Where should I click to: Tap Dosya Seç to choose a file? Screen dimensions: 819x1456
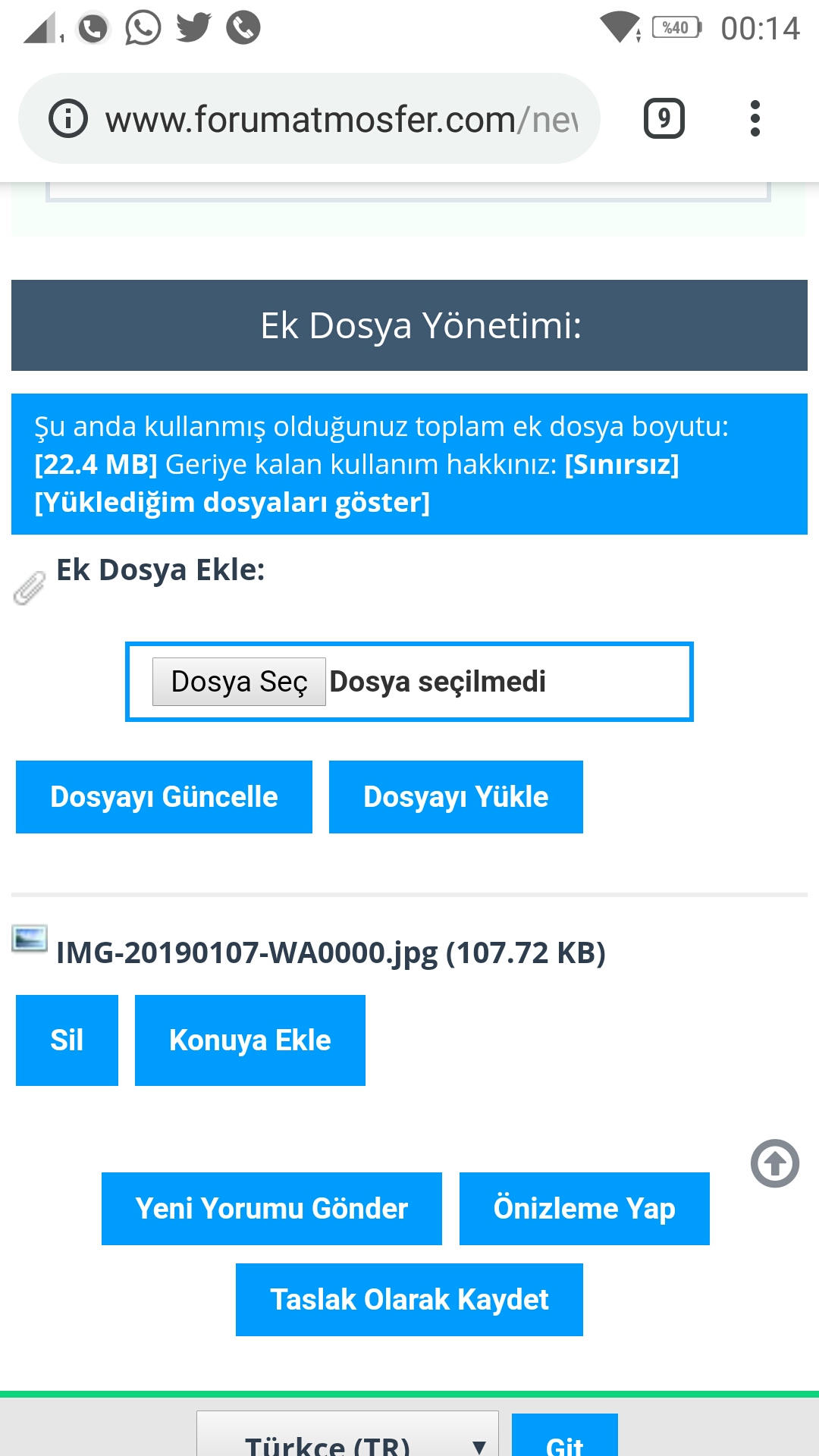point(239,682)
